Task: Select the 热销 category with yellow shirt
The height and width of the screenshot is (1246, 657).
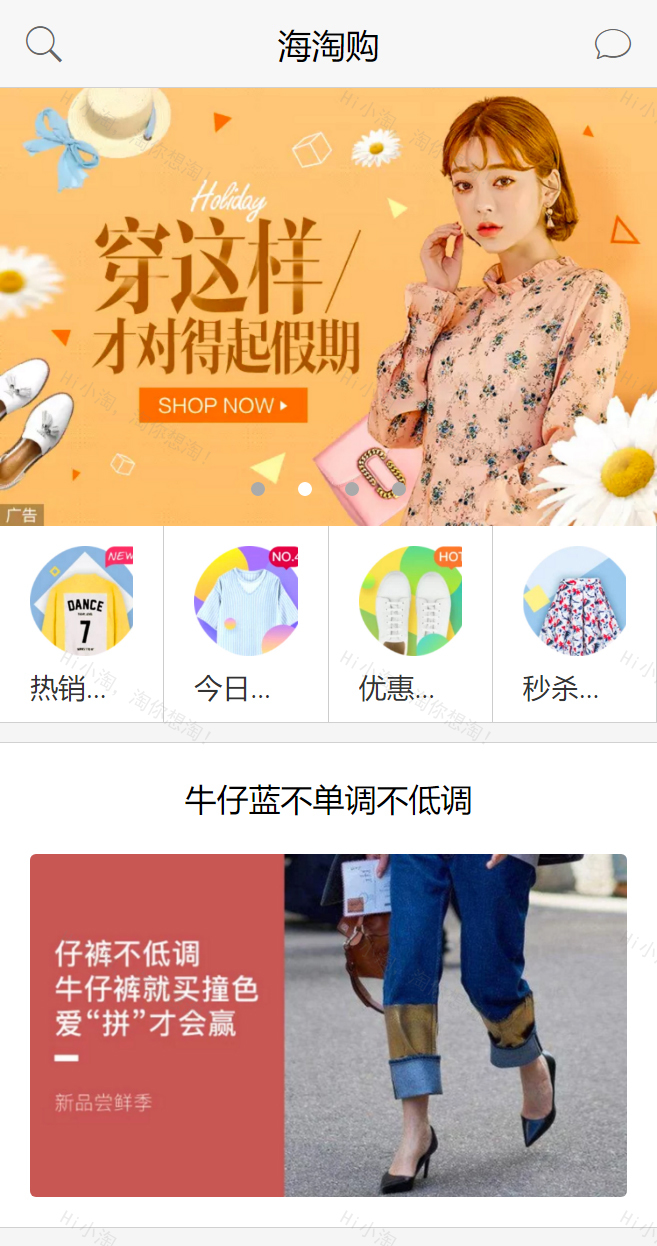Action: (x=81, y=623)
